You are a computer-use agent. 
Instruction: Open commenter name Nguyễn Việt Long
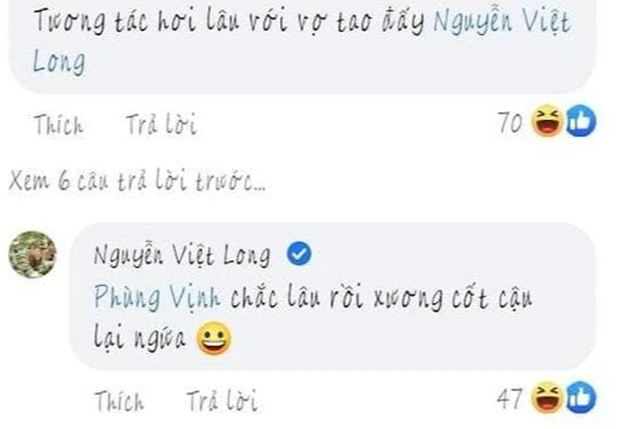coord(181,256)
